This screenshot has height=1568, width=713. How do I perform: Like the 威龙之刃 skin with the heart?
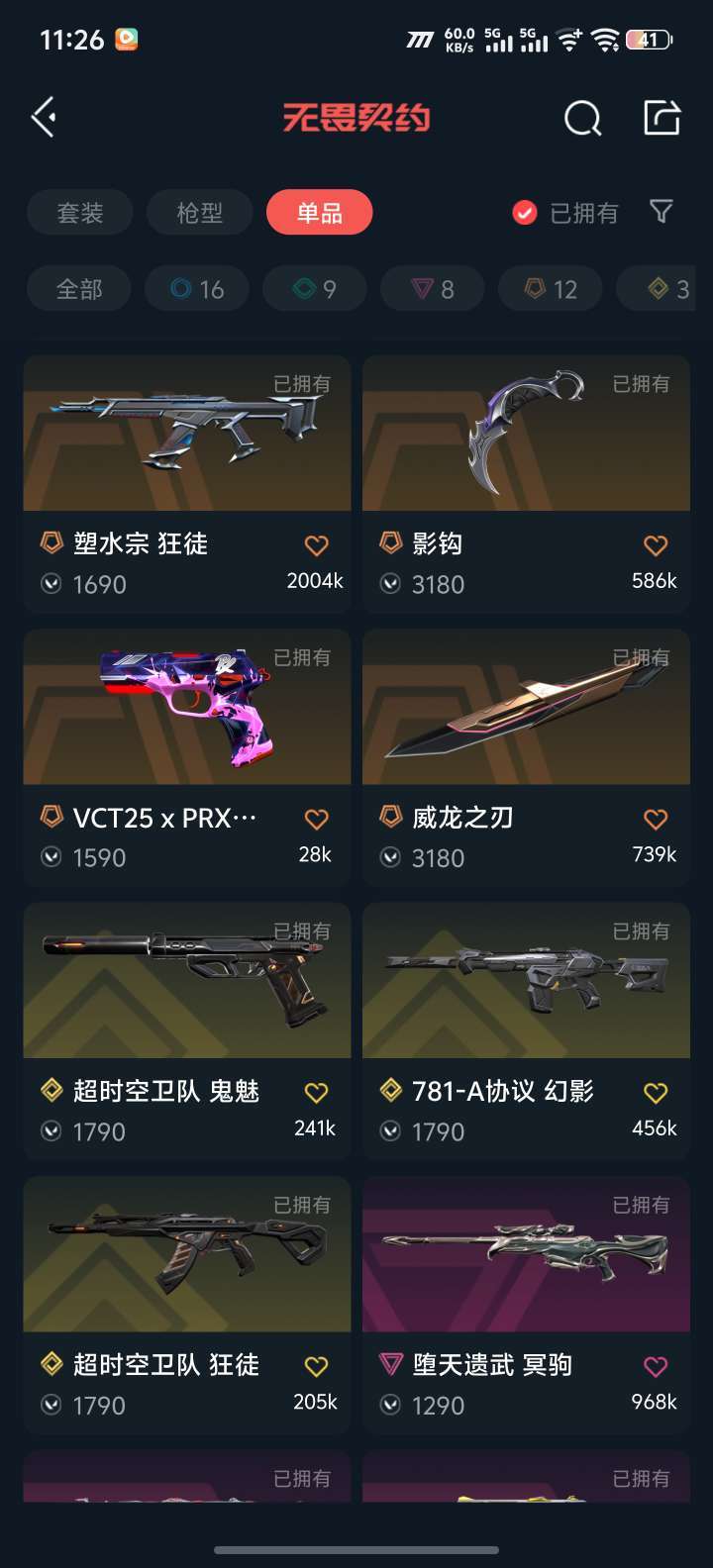click(656, 819)
